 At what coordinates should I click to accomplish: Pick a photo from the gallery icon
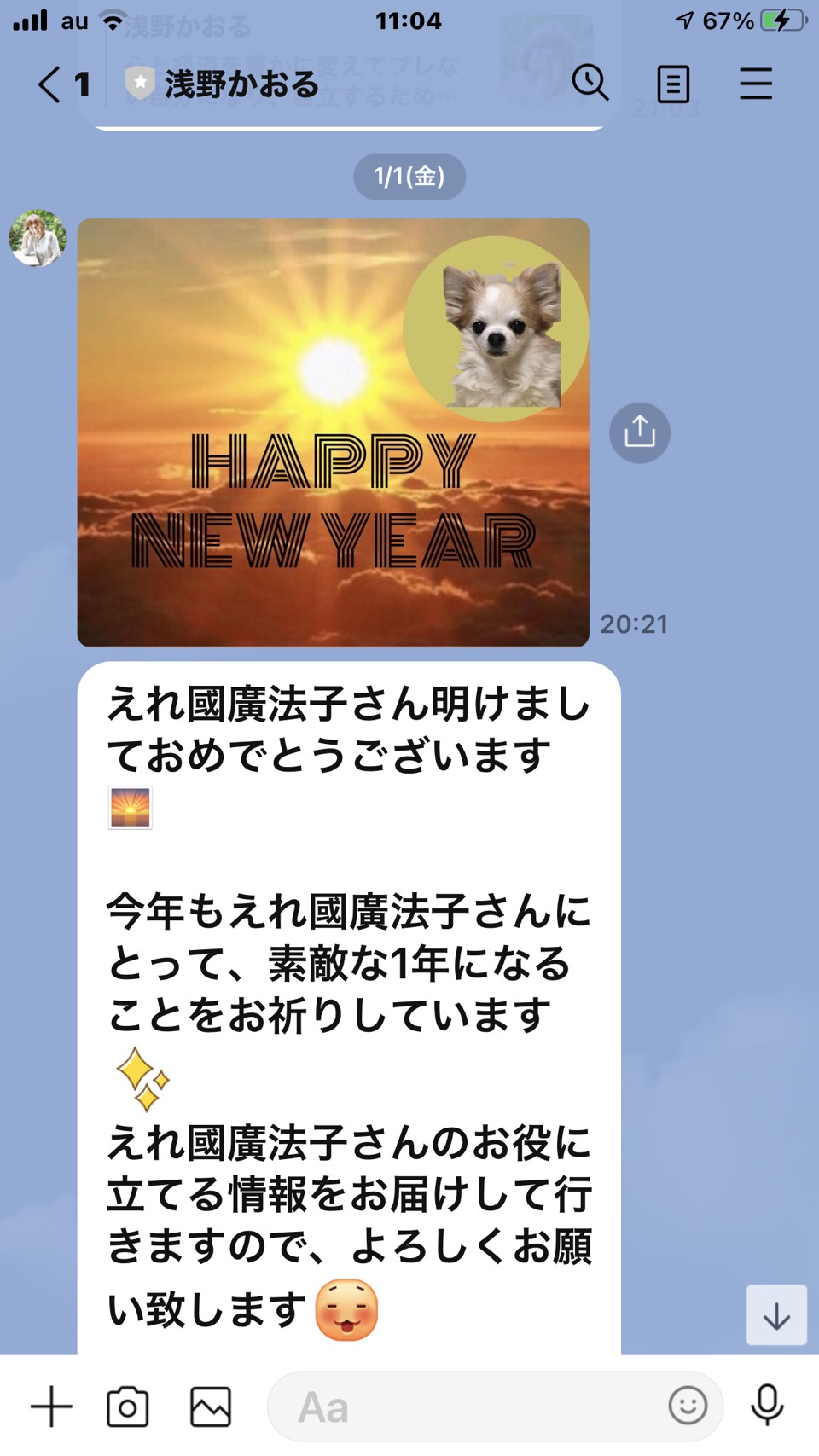211,1407
